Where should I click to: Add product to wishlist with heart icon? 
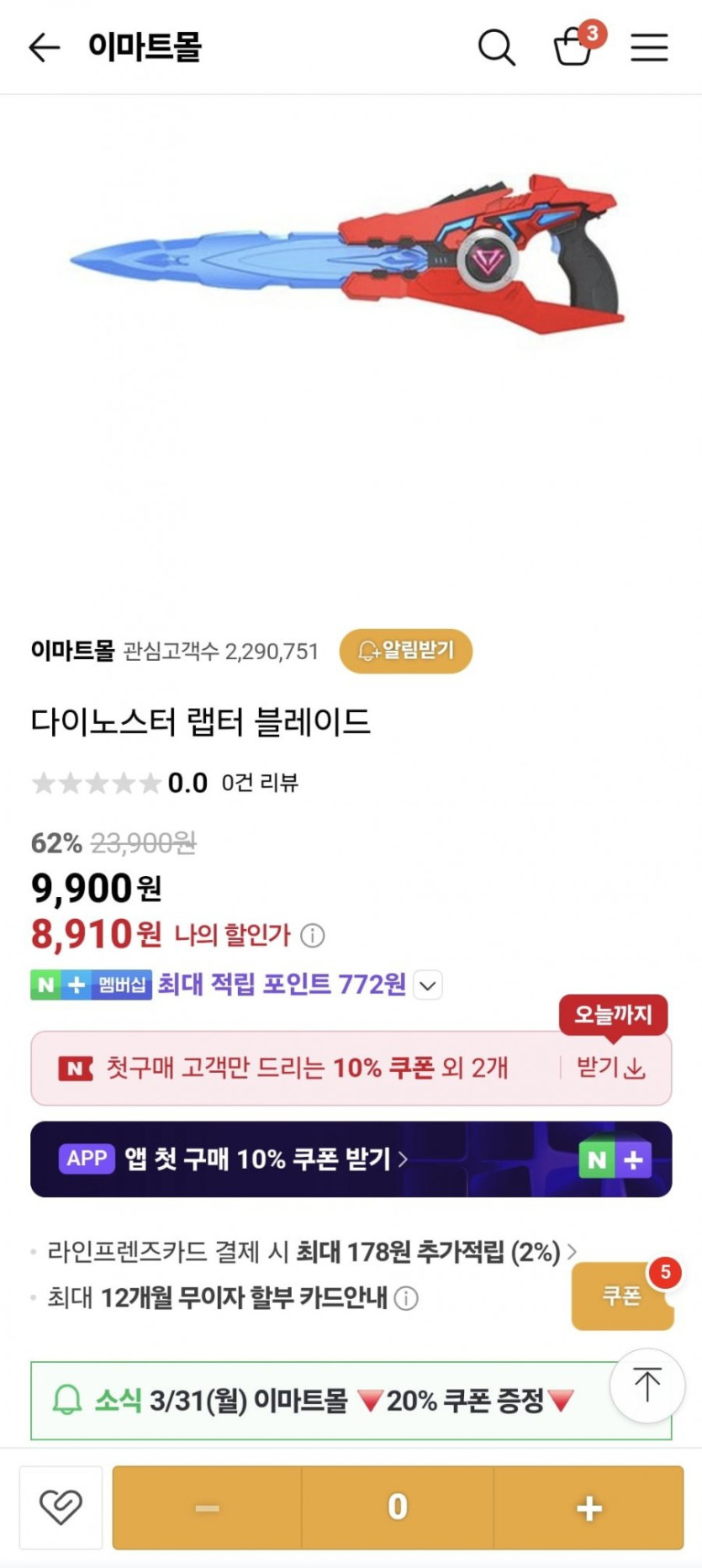point(61,1507)
